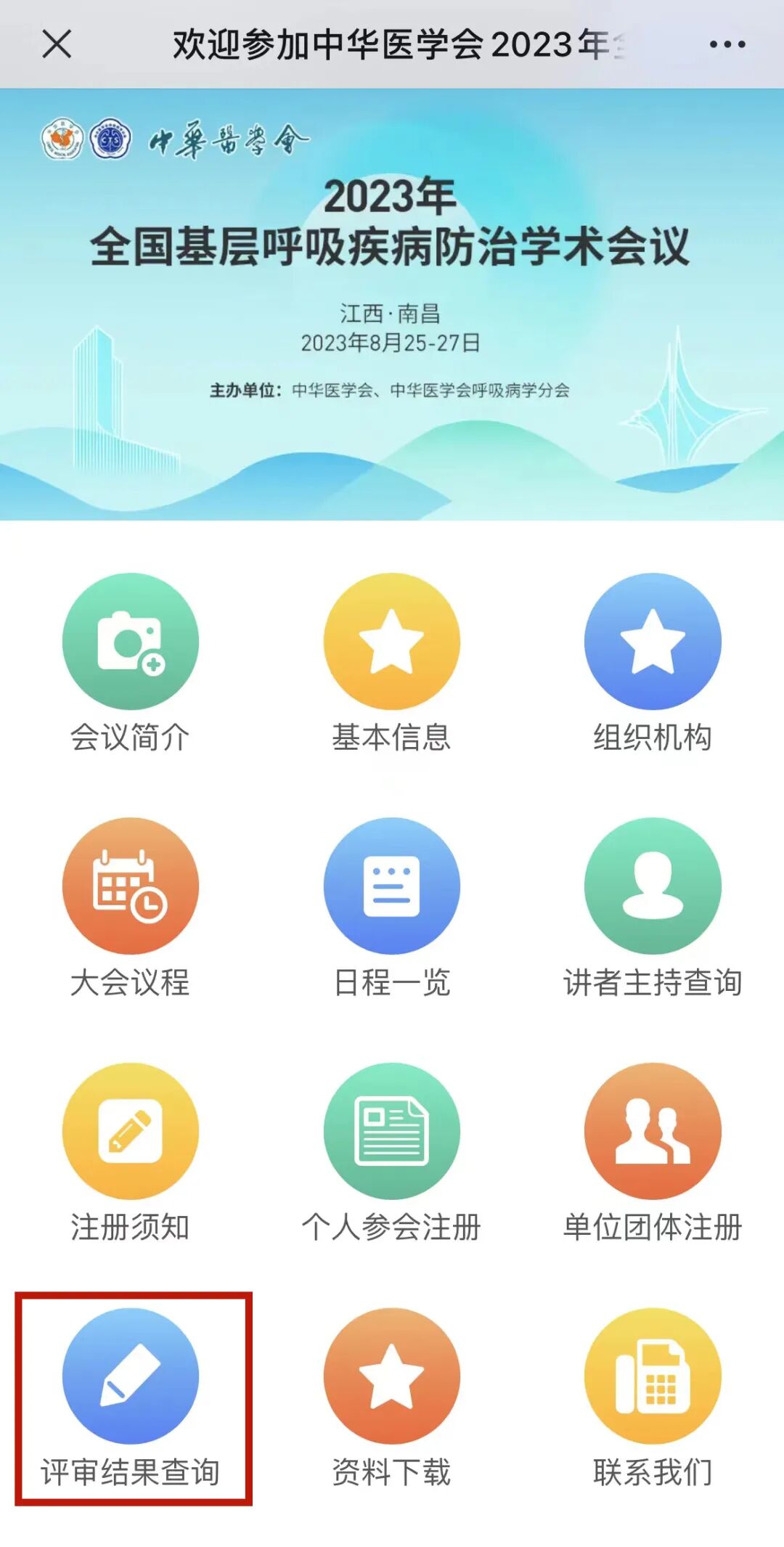The image size is (784, 1547).
Task: Read 注册须知 registration notice
Action: 131,1131
